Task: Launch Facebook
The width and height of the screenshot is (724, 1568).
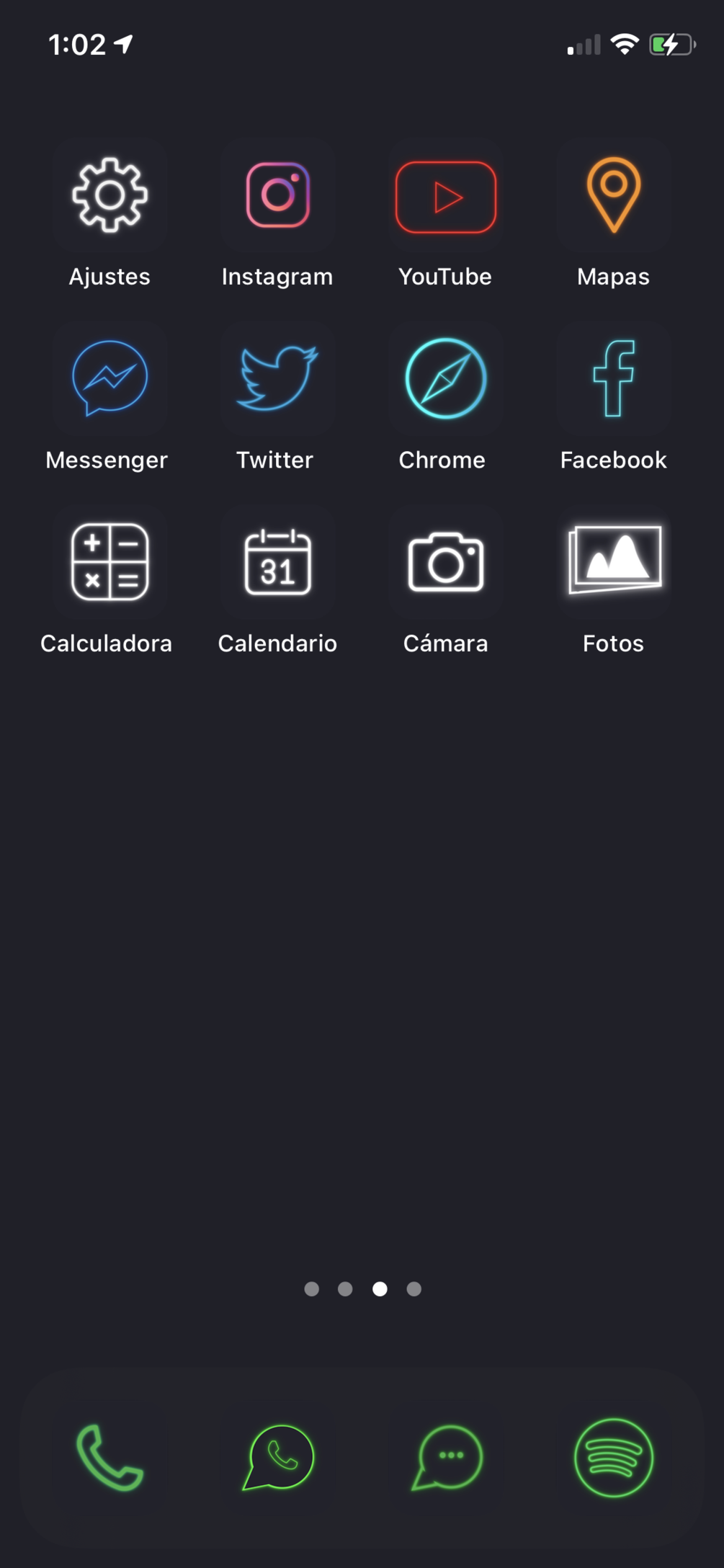Action: (x=613, y=378)
